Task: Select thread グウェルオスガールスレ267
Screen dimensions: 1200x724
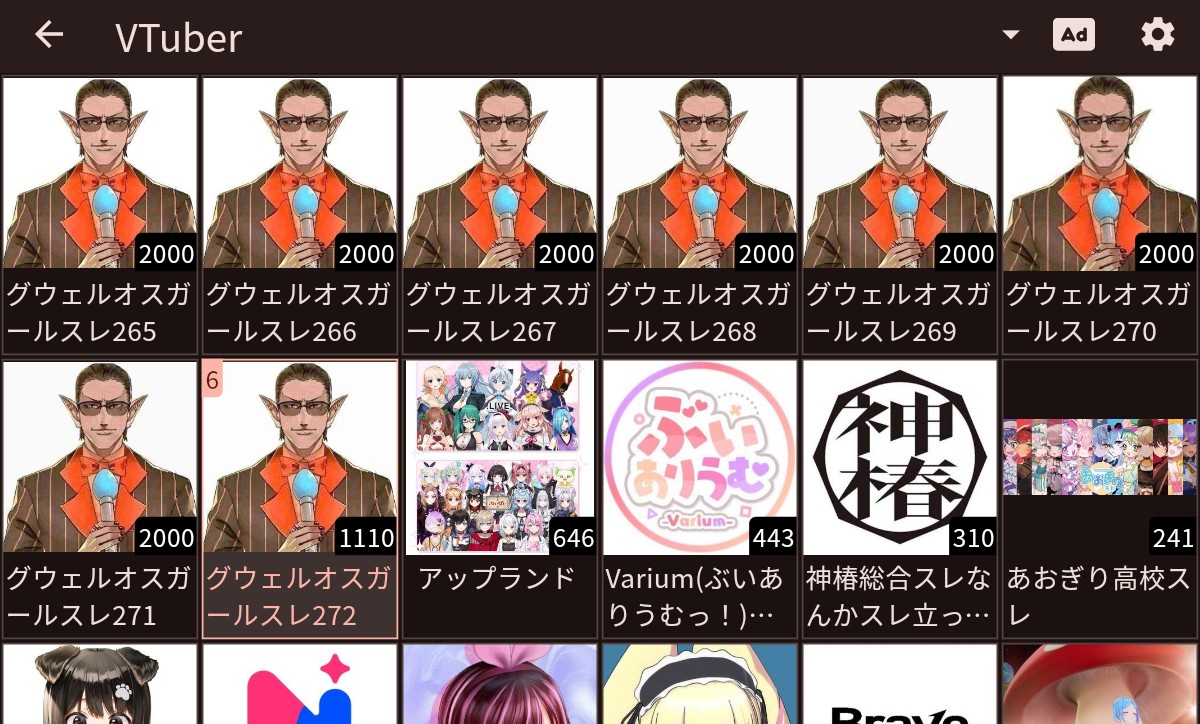Action: (x=500, y=213)
